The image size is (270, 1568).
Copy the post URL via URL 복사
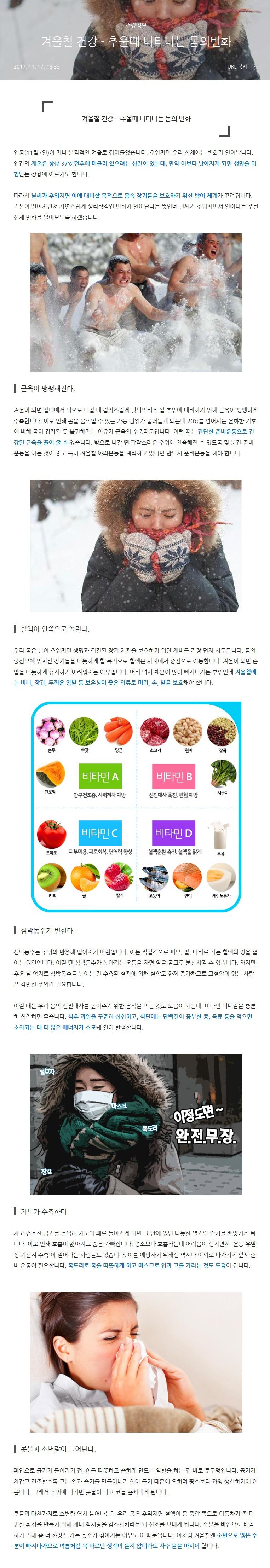tap(237, 66)
